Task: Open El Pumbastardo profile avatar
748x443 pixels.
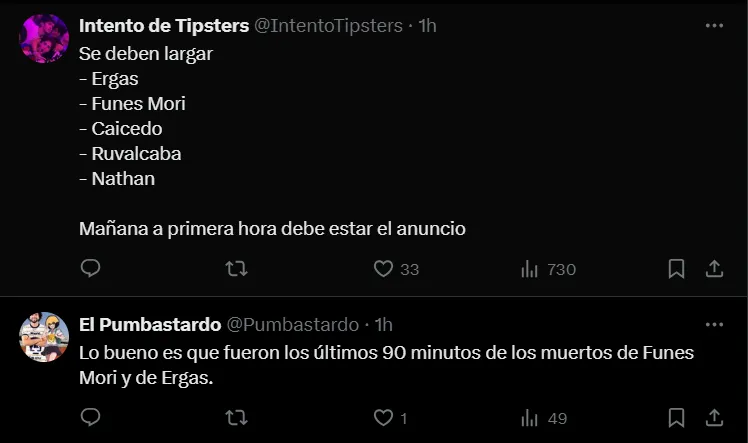Action: (x=44, y=336)
